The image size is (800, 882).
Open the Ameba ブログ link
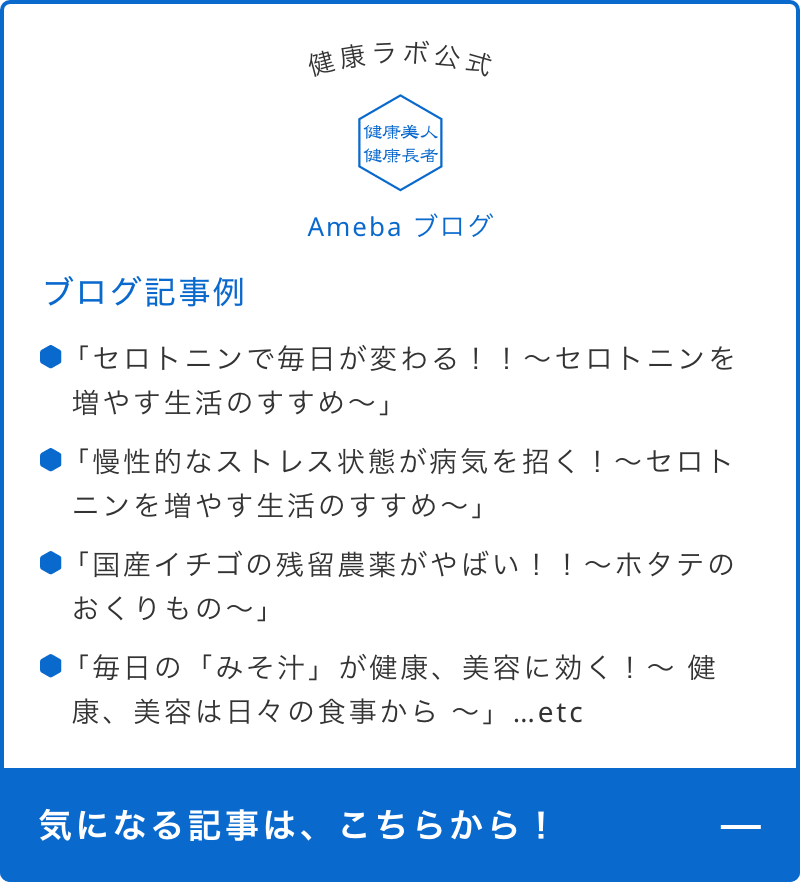click(400, 226)
